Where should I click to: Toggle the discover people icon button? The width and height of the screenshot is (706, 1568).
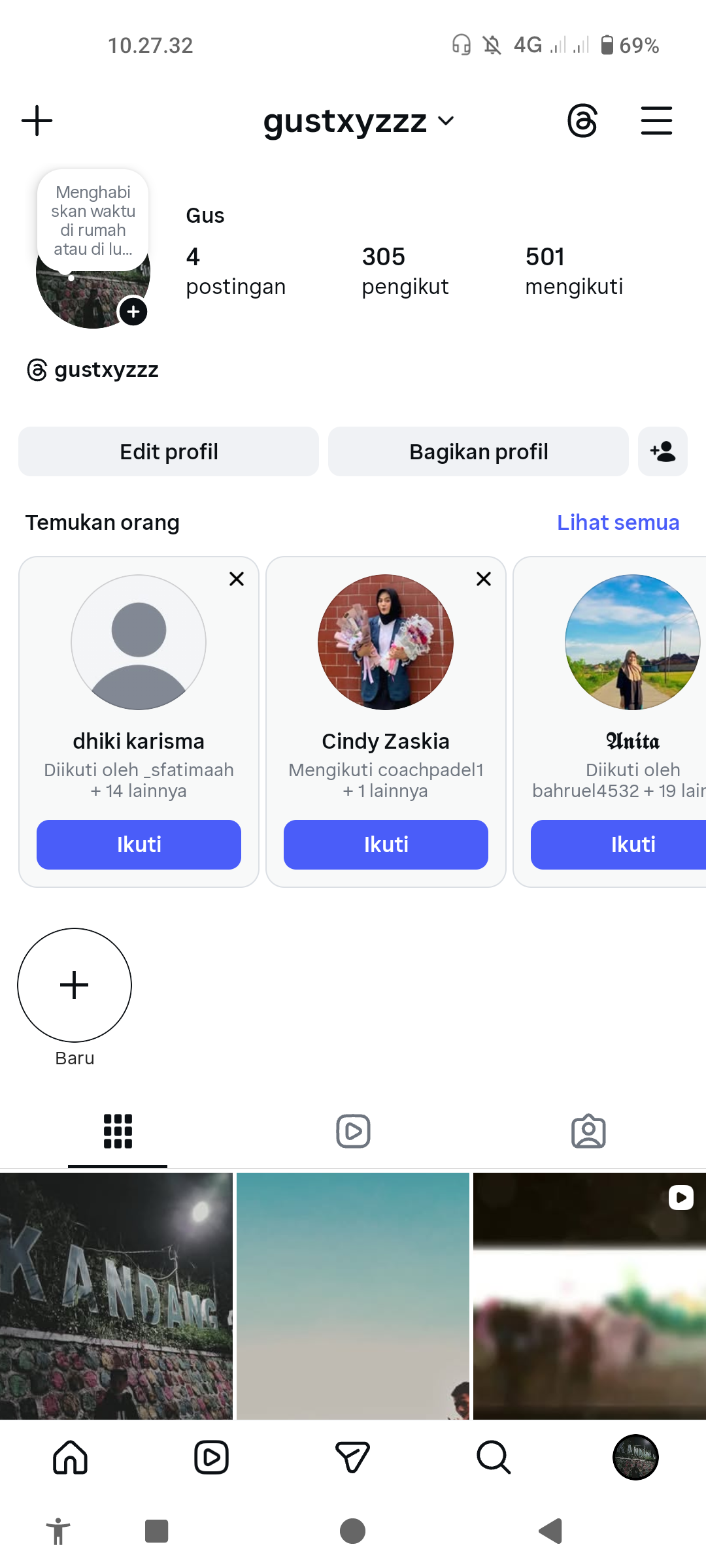tap(662, 451)
